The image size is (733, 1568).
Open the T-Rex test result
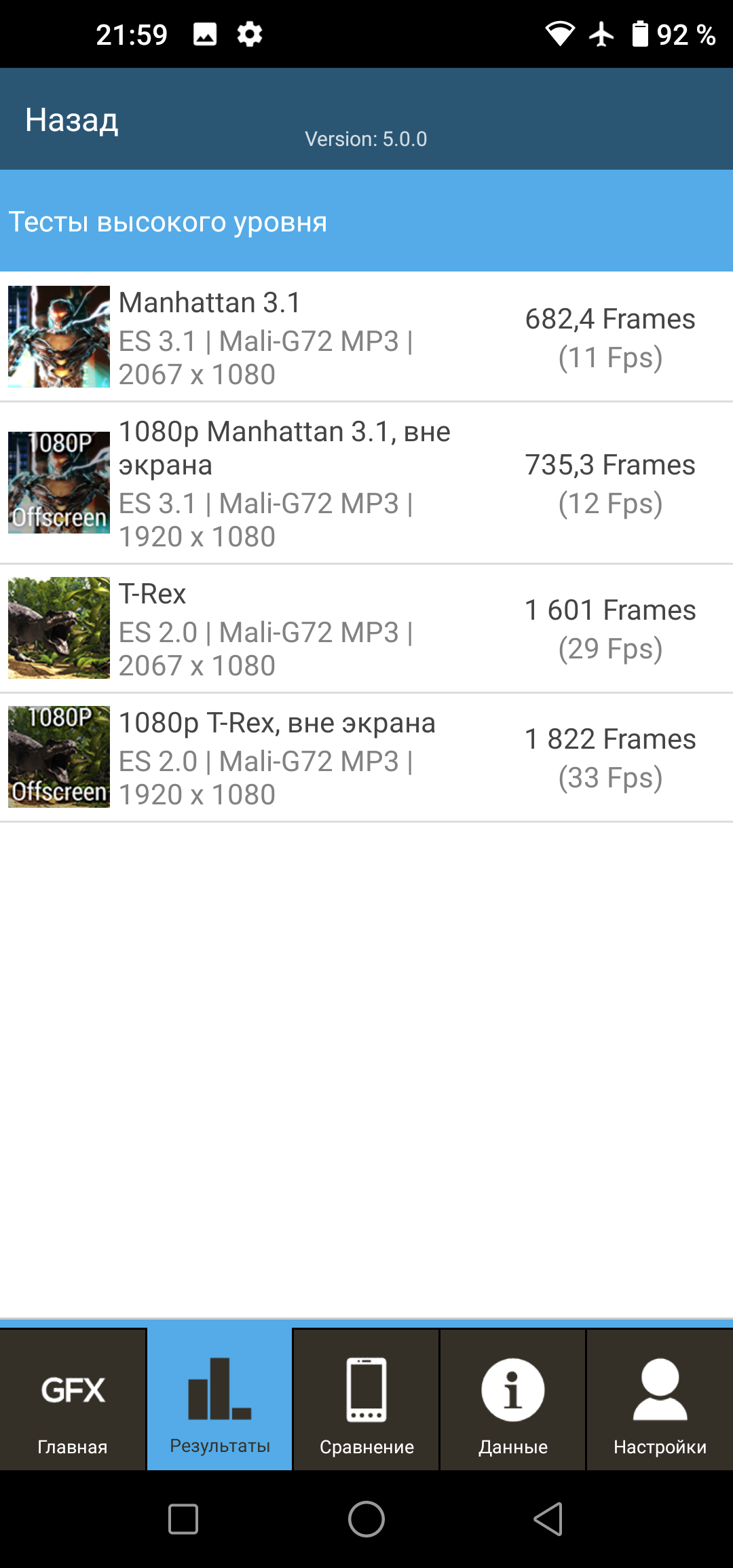pos(366,629)
